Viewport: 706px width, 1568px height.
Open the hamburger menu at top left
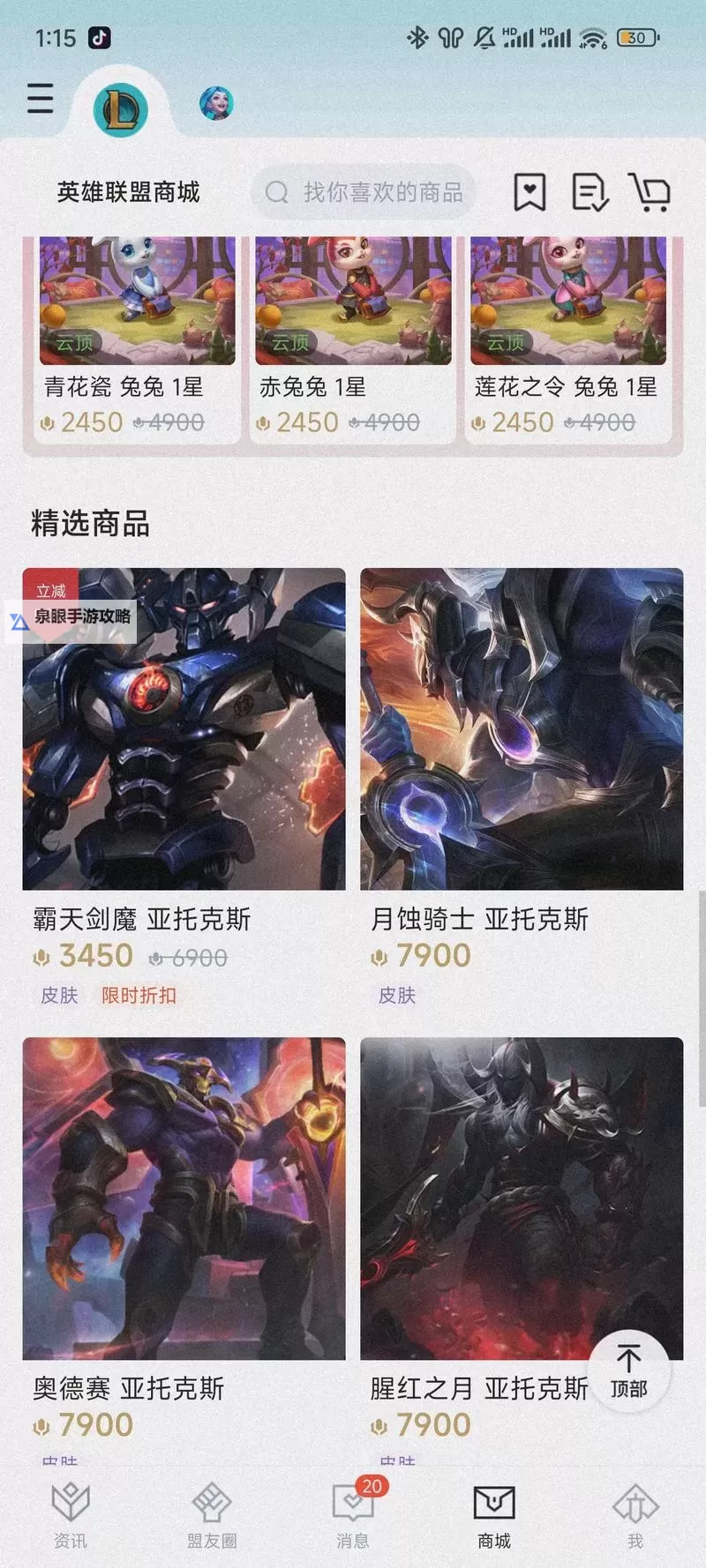tap(40, 101)
